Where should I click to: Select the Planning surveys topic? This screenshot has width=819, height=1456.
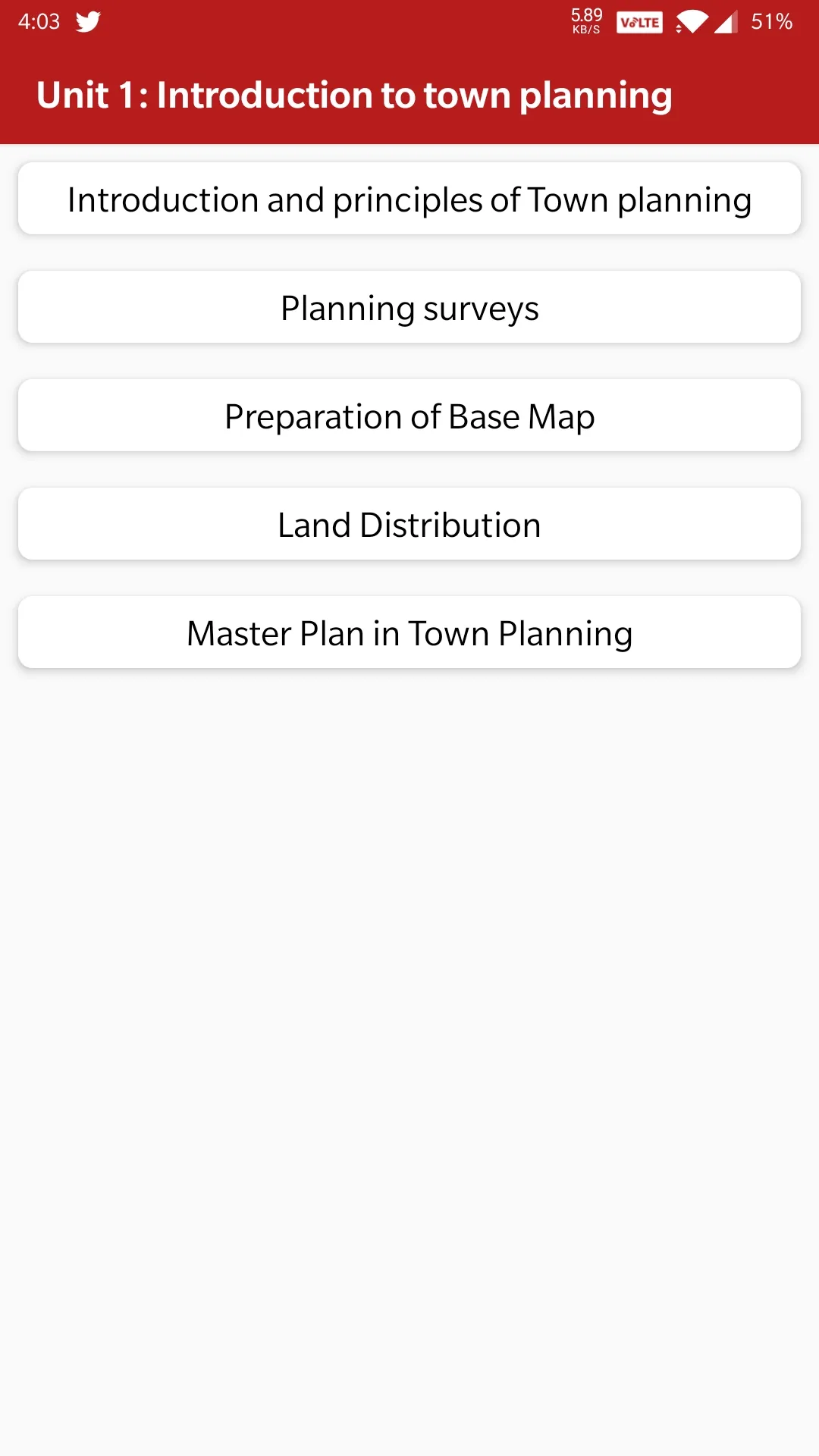(409, 307)
